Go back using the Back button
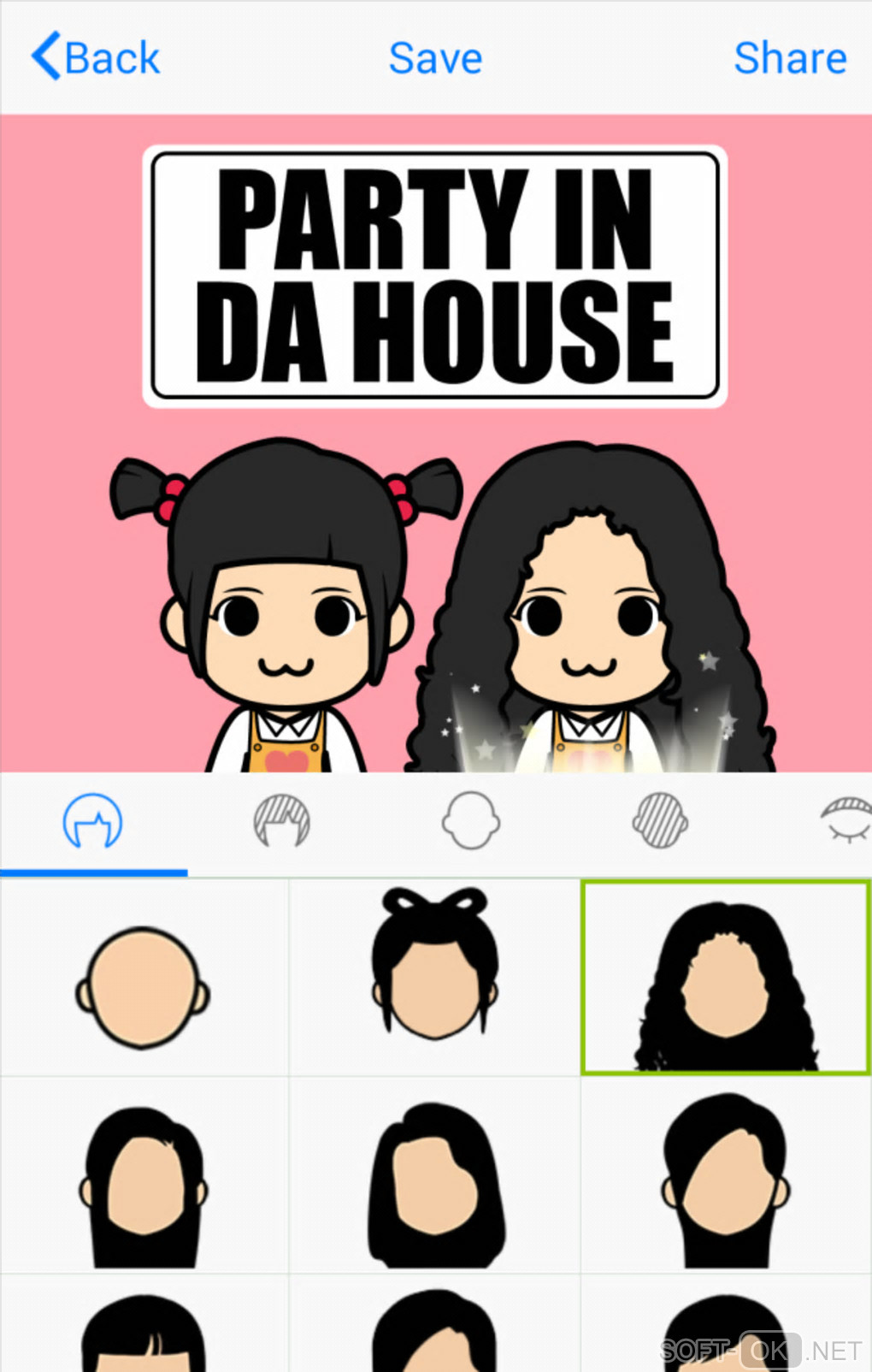 click(x=96, y=57)
